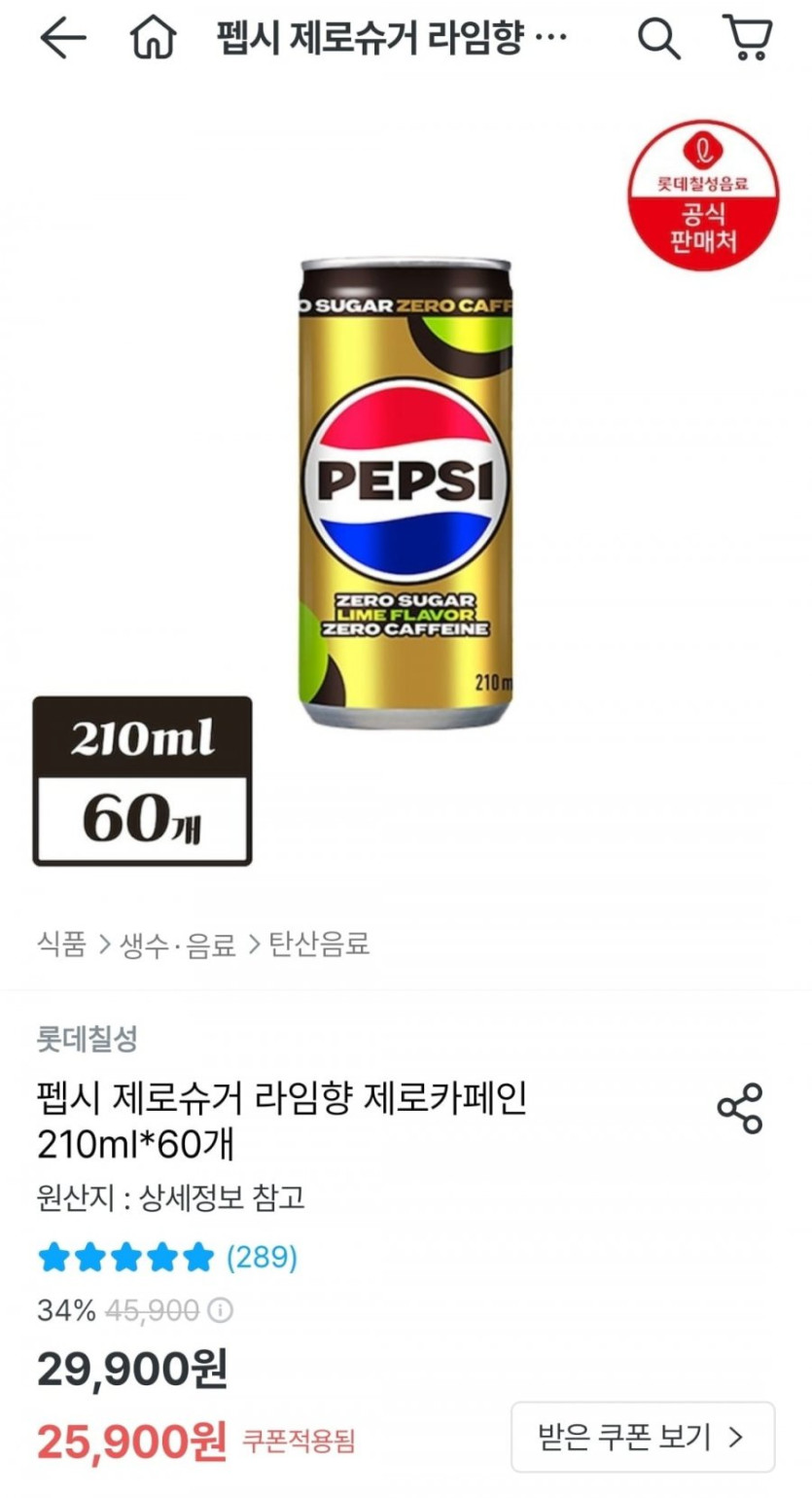
Task: Open the 롯데칠성 brand link
Action: tap(88, 1038)
